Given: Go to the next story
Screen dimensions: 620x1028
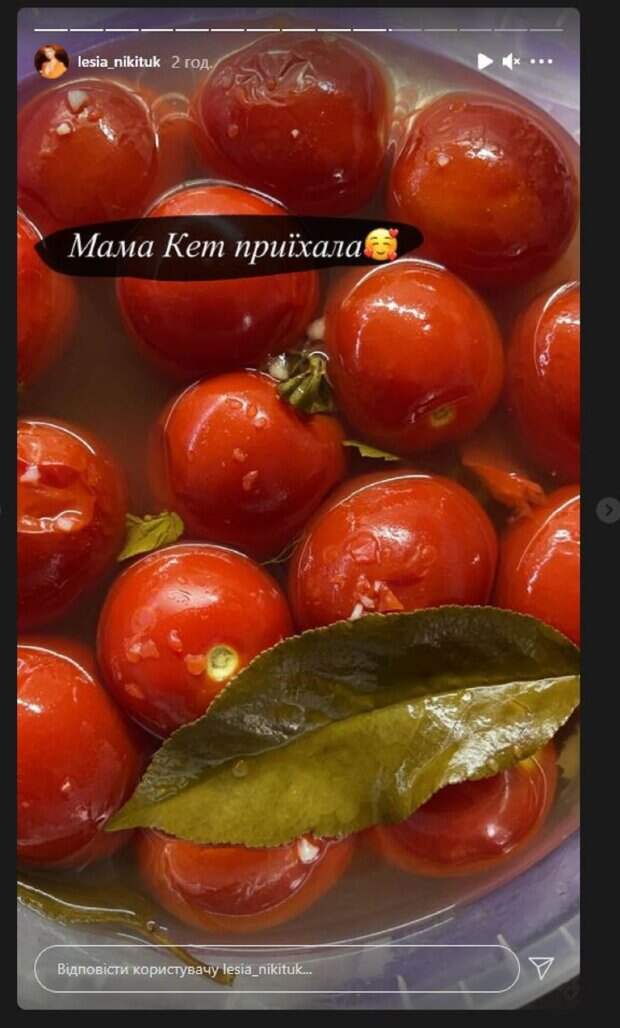Looking at the screenshot, I should point(607,510).
